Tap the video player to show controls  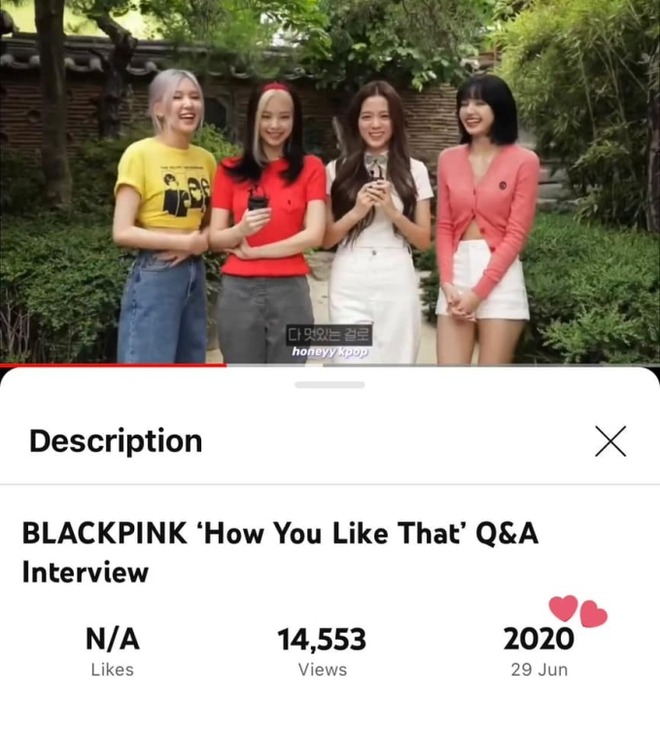point(330,180)
